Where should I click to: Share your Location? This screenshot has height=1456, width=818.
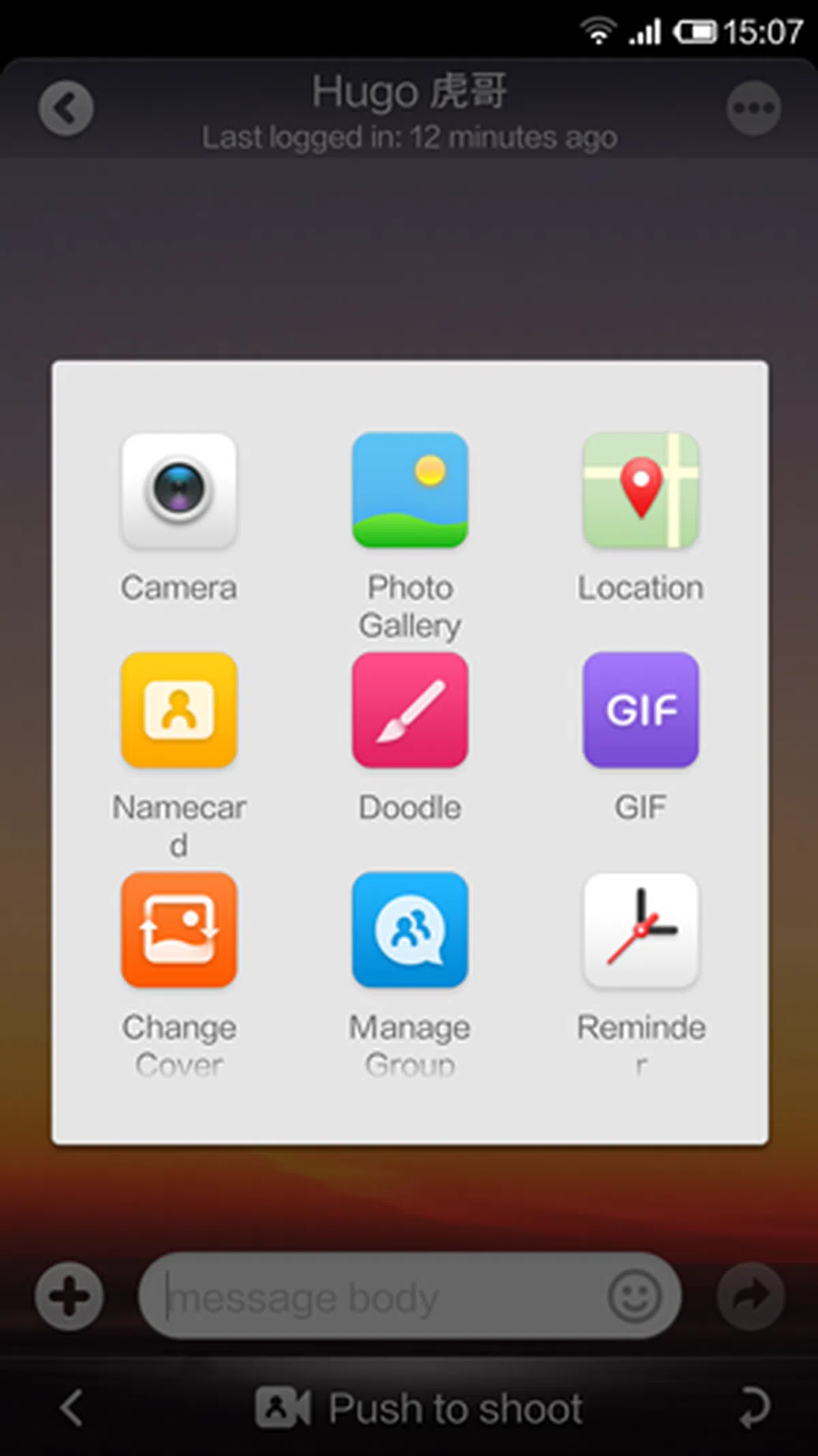[x=641, y=491]
